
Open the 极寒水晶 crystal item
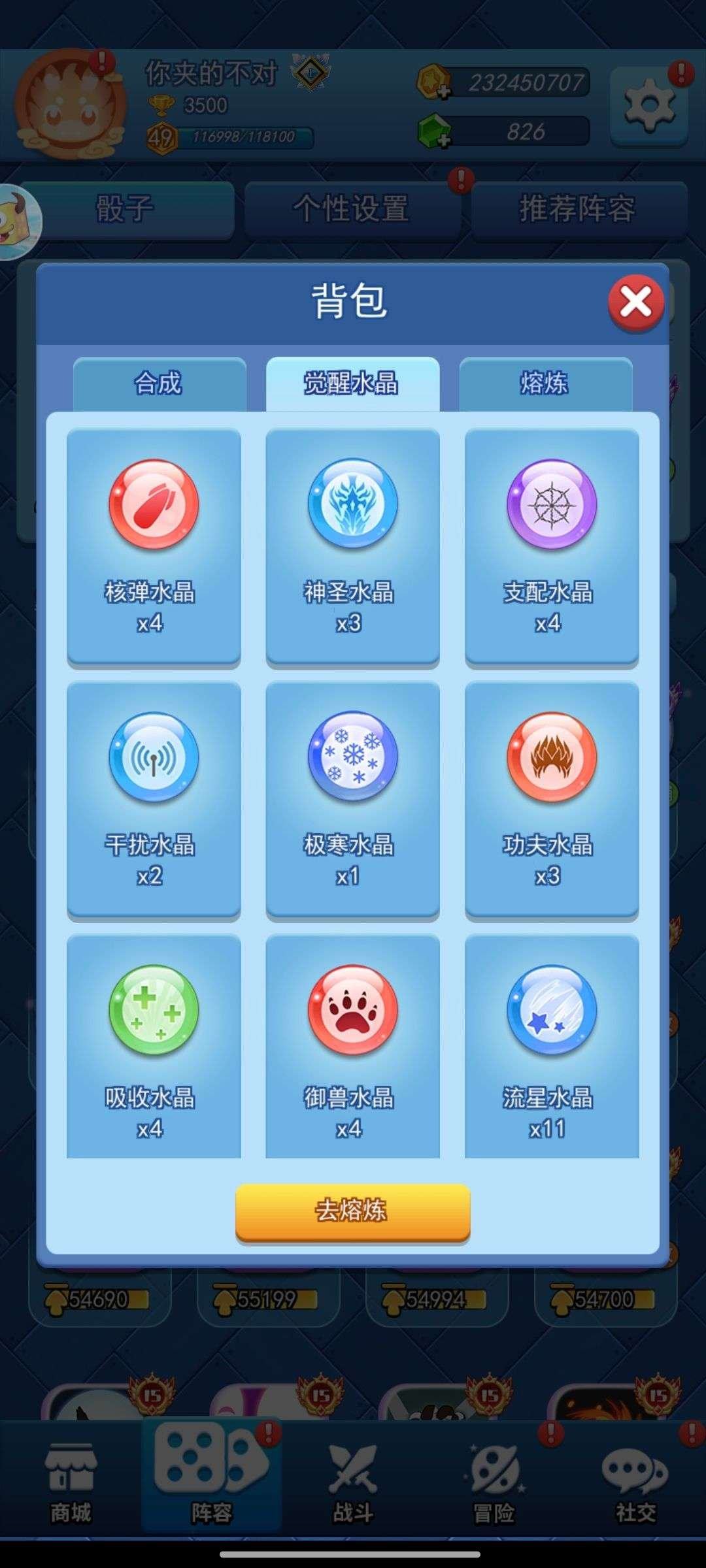click(x=352, y=798)
